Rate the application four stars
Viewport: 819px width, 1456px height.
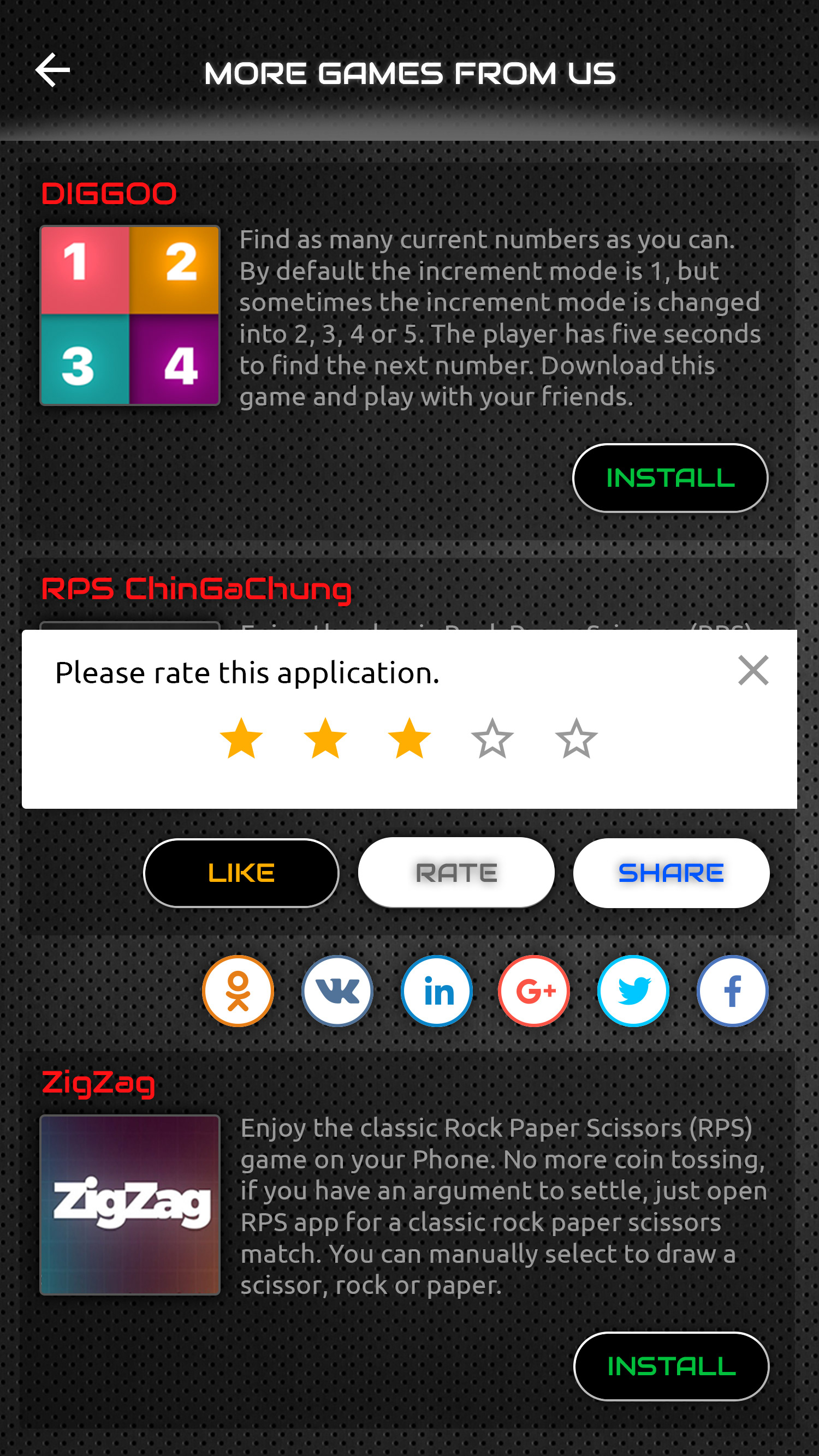tap(492, 738)
